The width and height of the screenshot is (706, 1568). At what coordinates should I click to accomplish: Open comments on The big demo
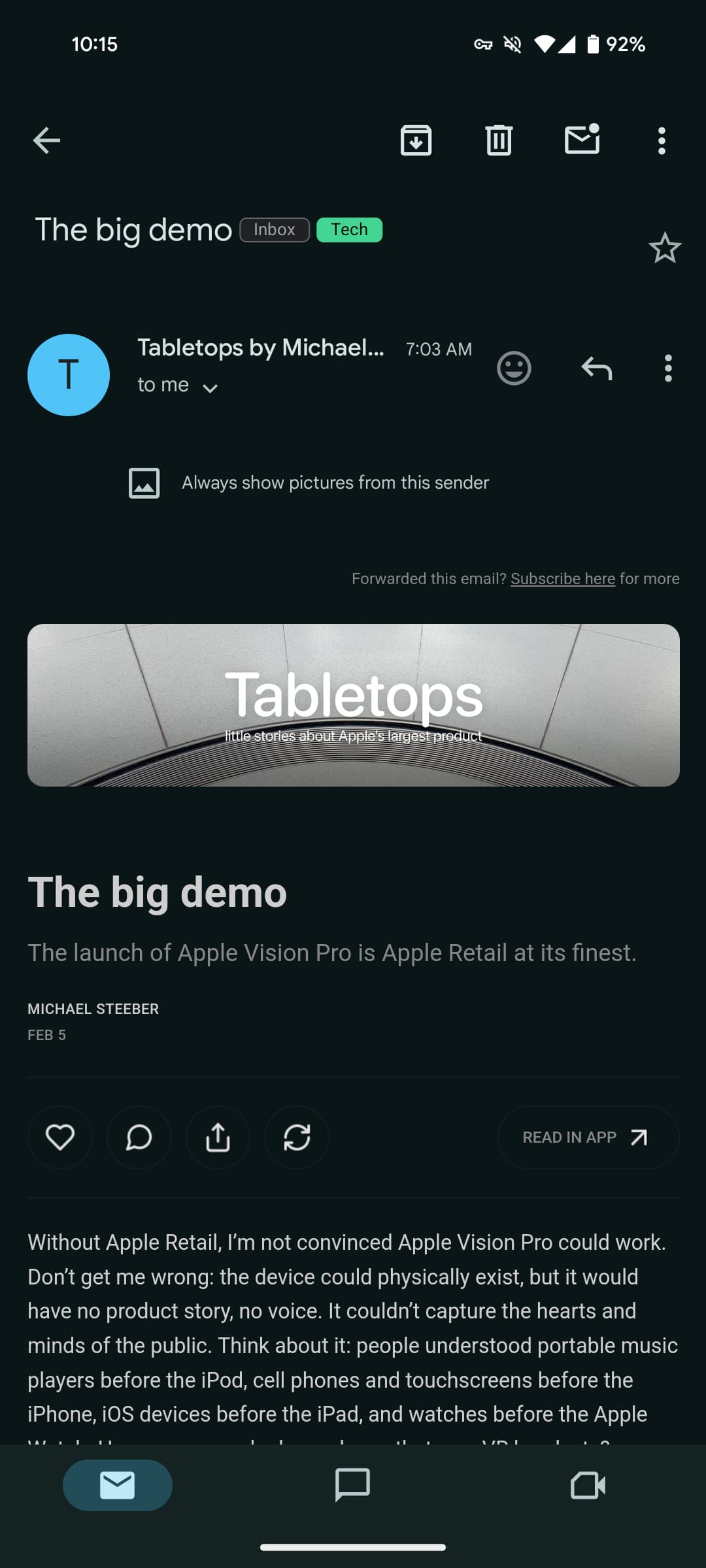[x=139, y=1137]
